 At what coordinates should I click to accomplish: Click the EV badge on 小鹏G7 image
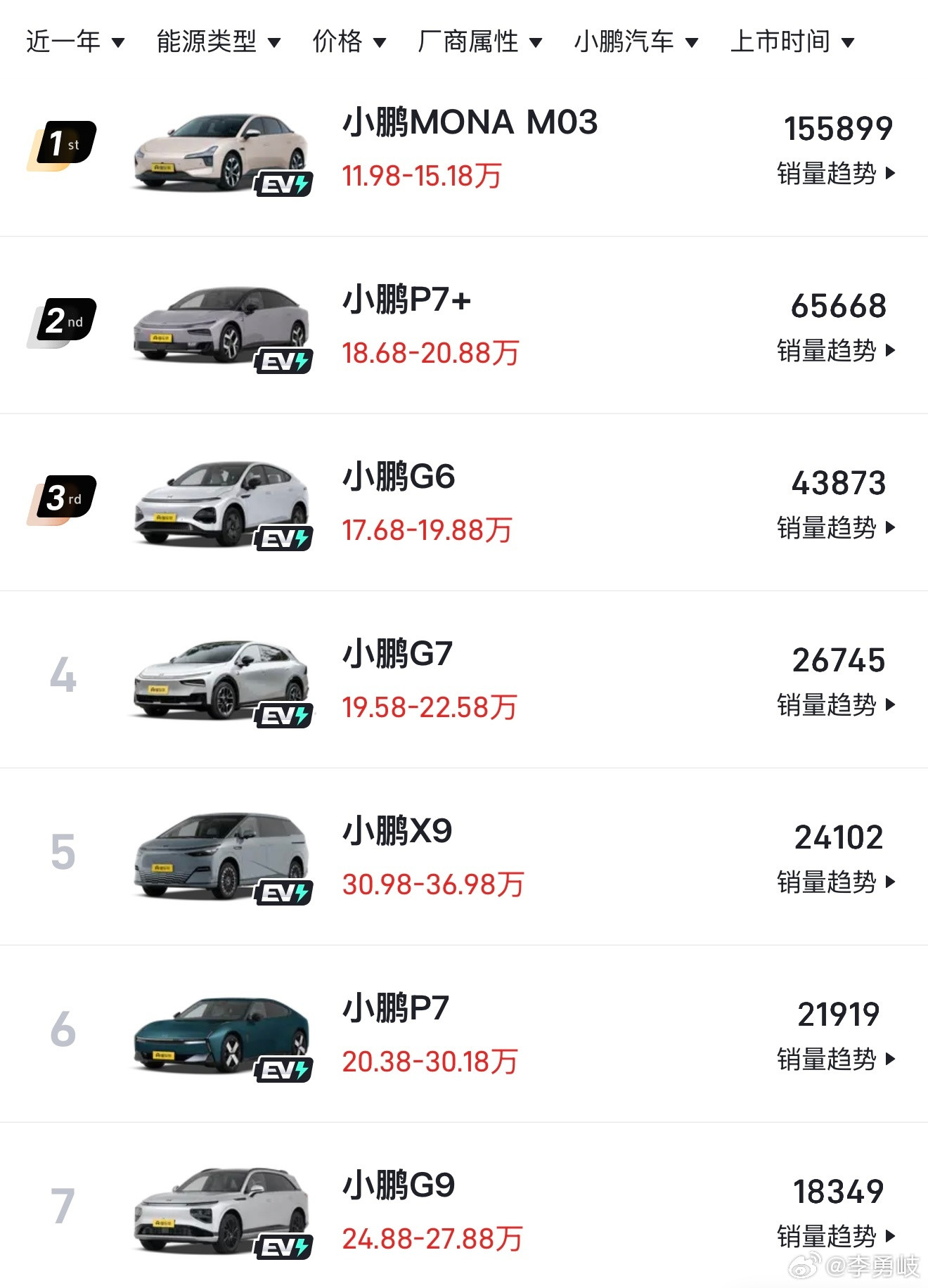click(284, 715)
